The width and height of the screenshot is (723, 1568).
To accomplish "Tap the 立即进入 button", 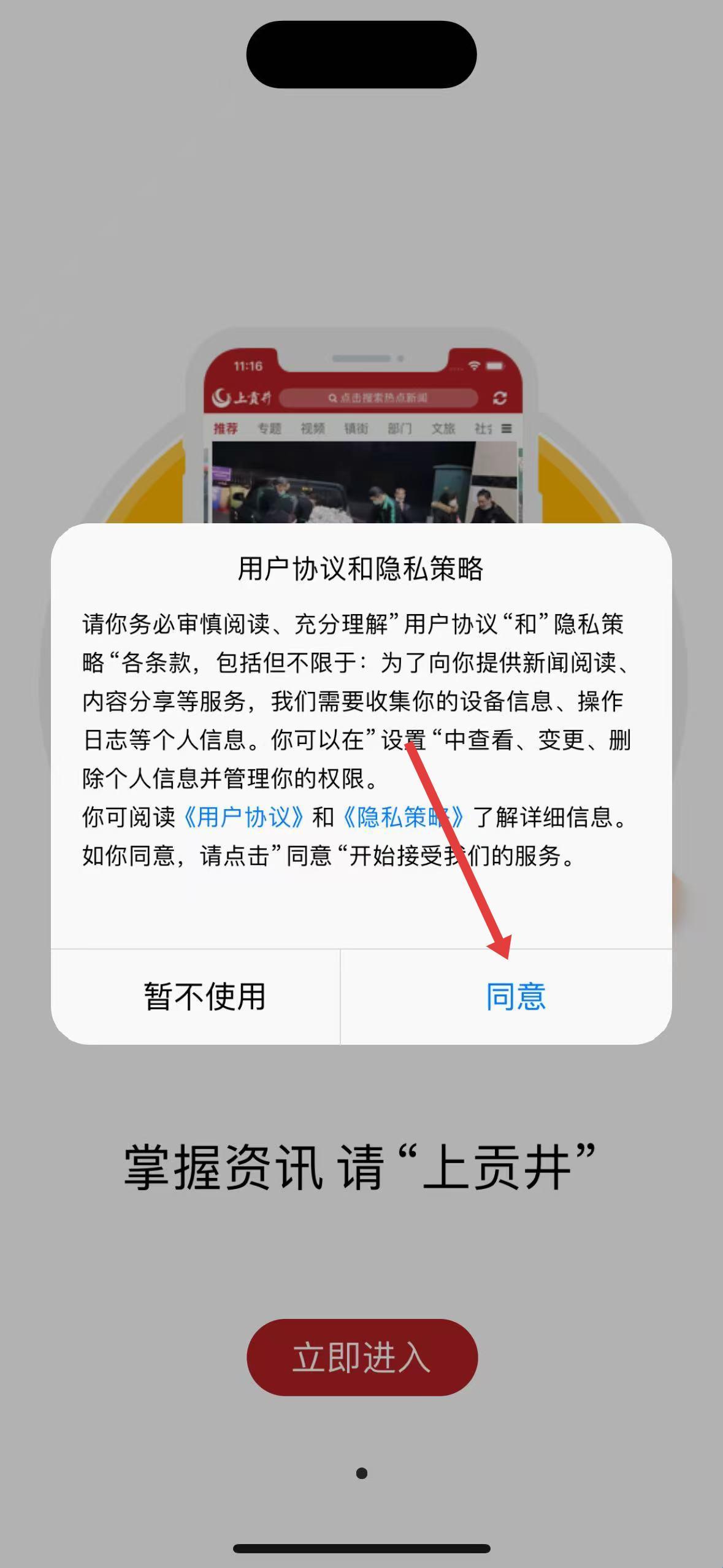I will [x=362, y=1357].
